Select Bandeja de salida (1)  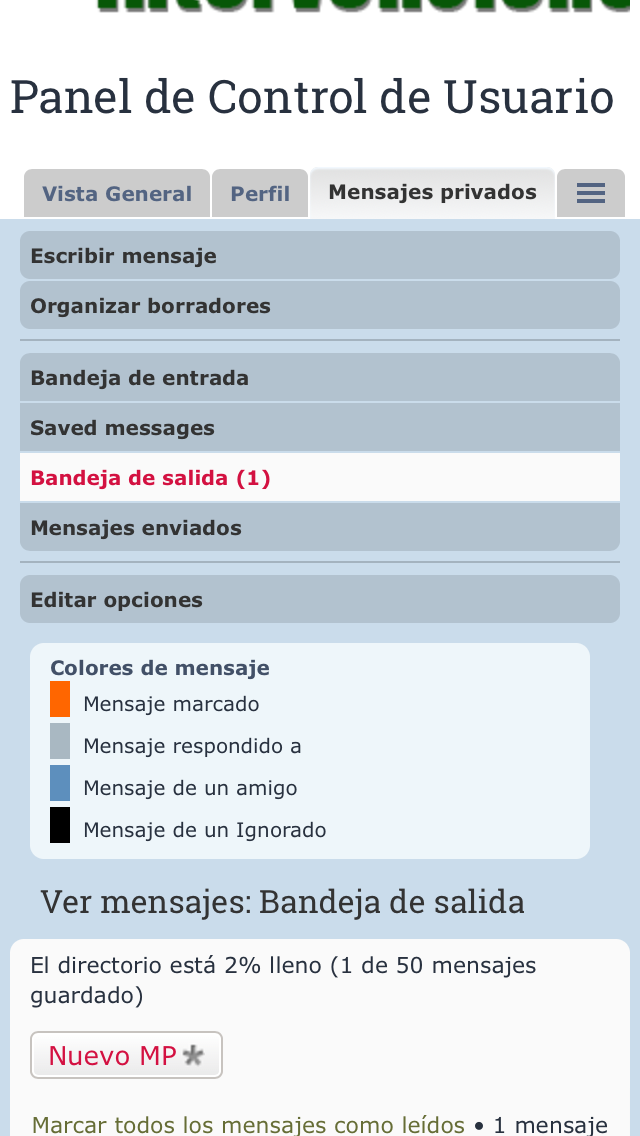[x=320, y=478]
